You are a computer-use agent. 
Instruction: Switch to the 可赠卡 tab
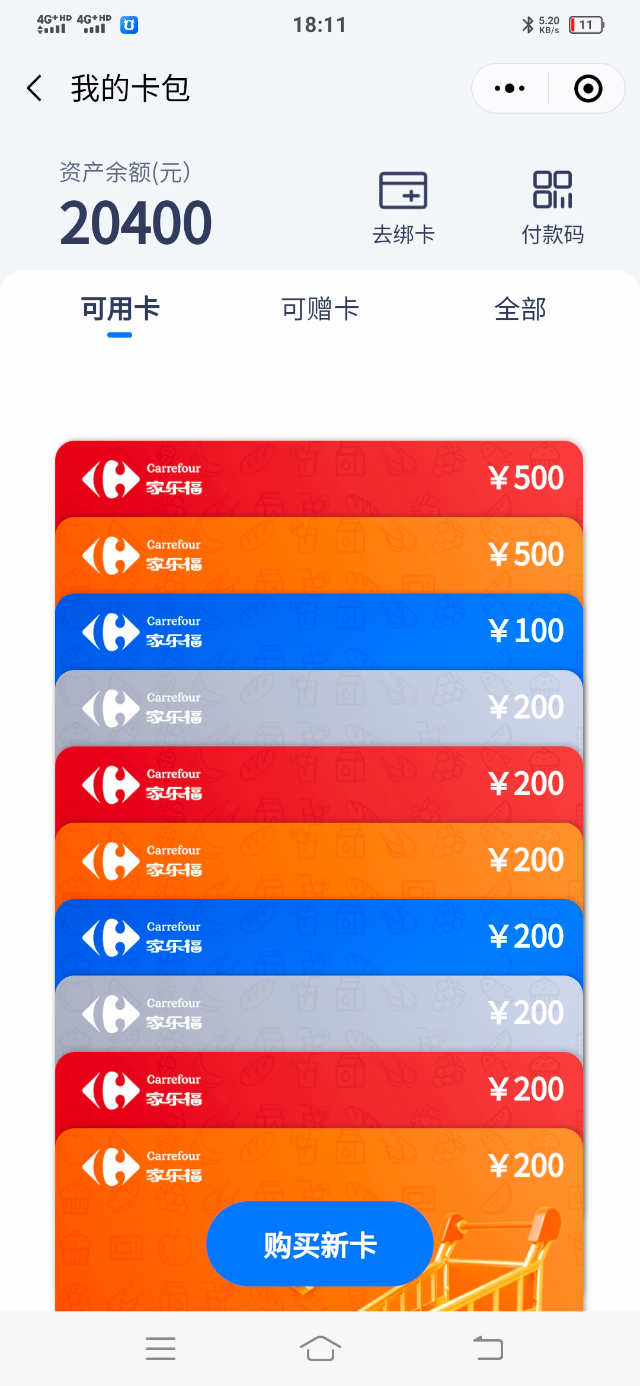click(x=320, y=309)
